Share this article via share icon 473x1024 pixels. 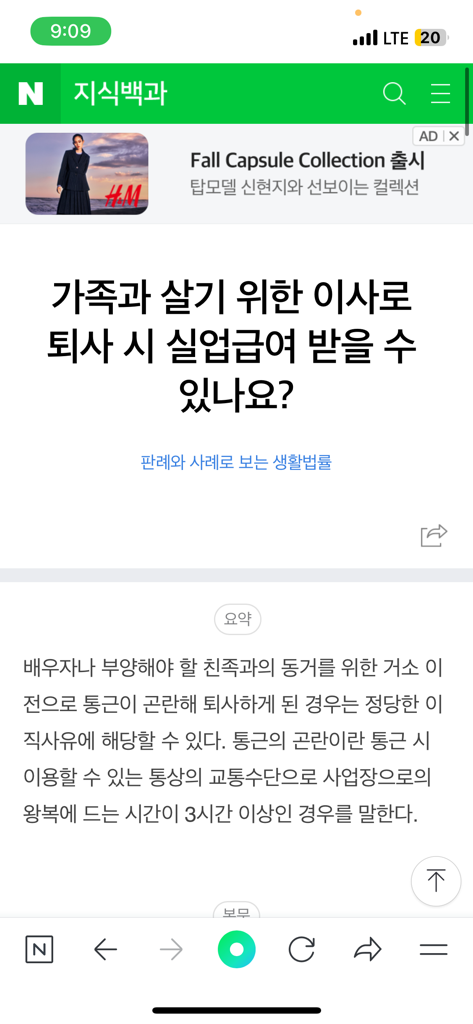tap(434, 535)
